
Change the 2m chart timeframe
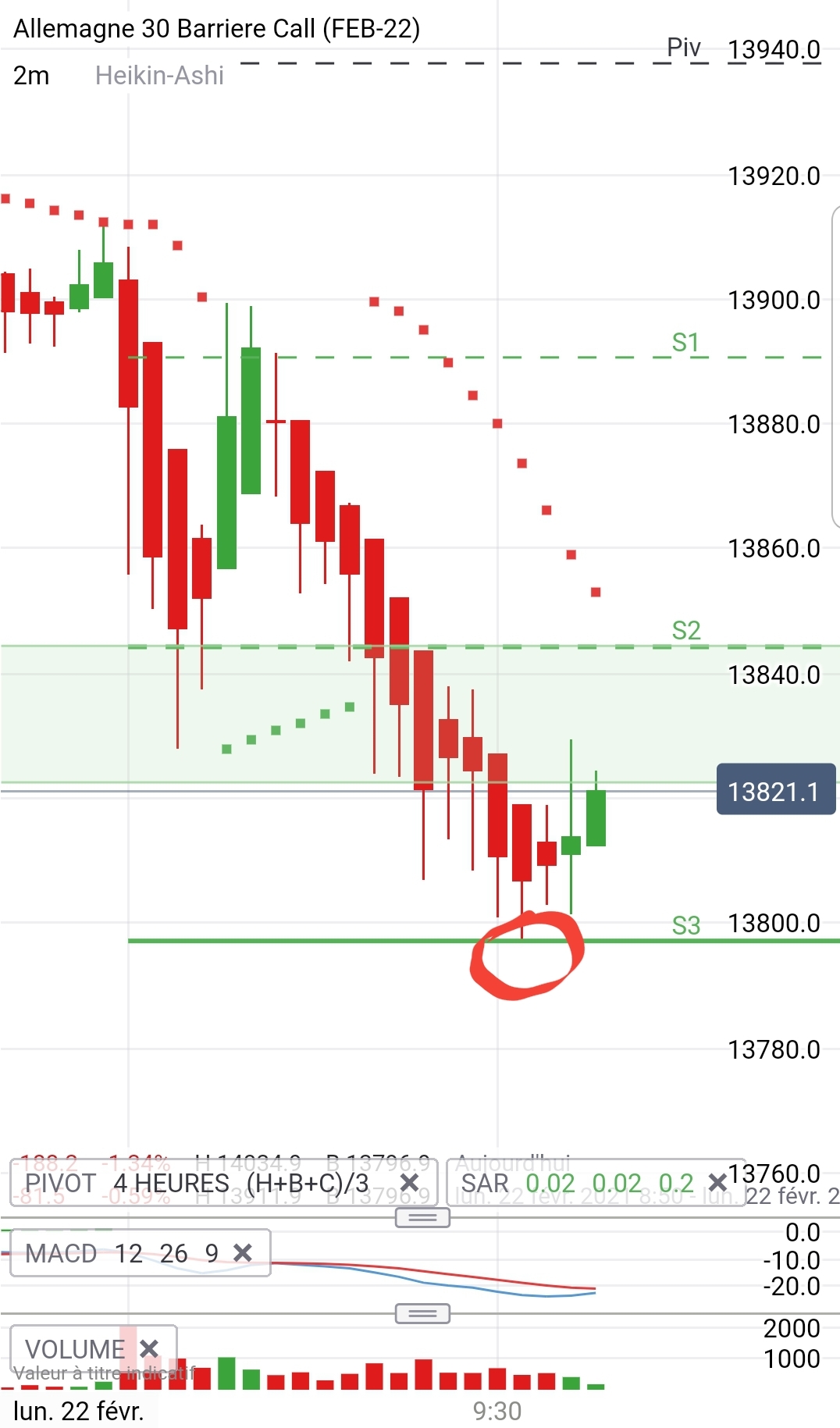tap(31, 76)
